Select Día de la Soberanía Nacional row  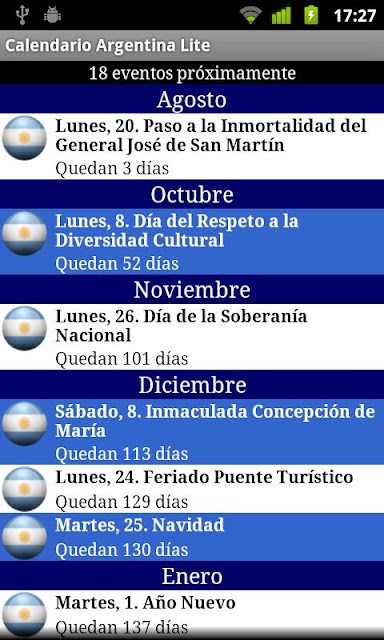click(x=192, y=337)
